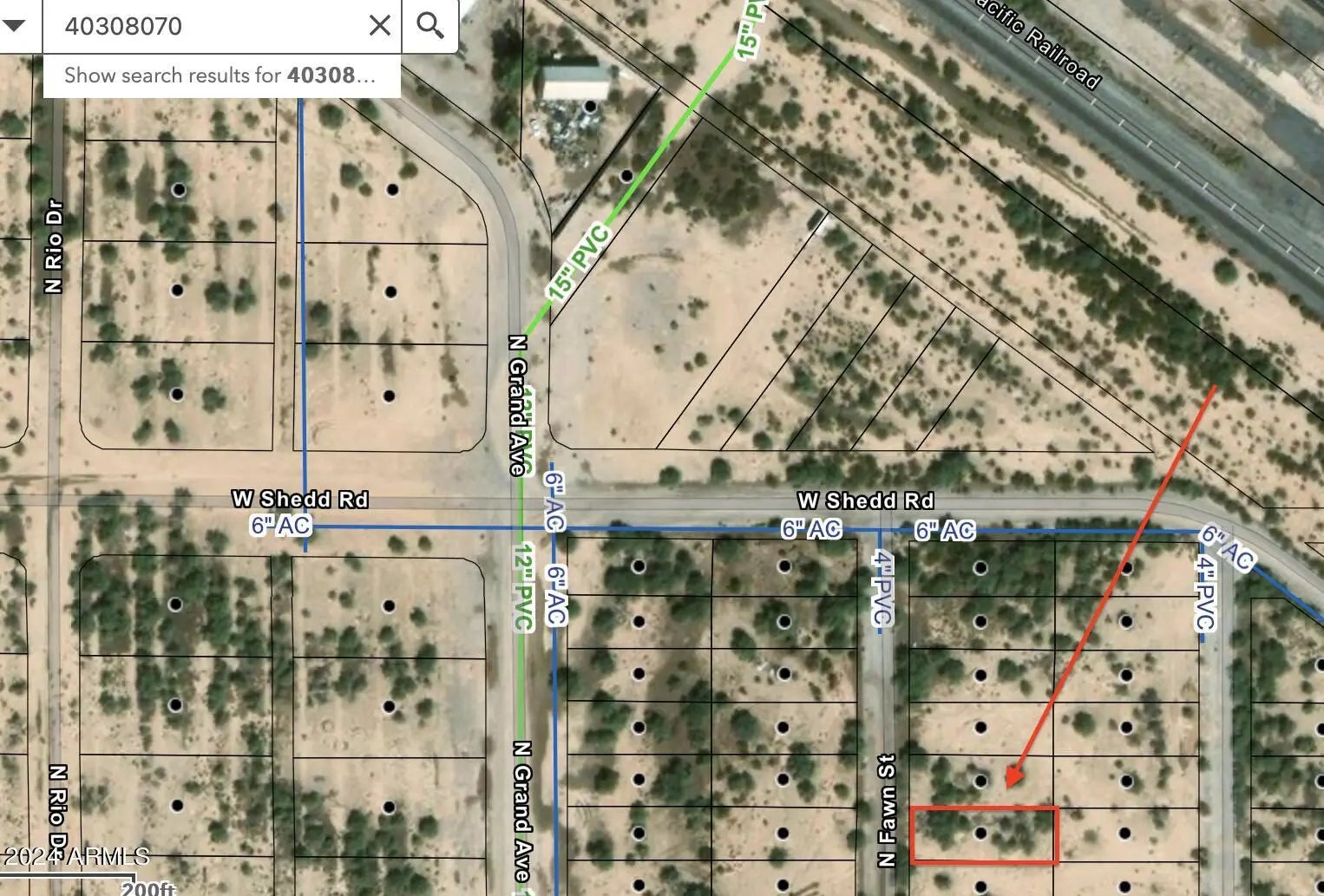The height and width of the screenshot is (896, 1324).
Task: Select the 'Show search results for 40308…' suggestion
Action: coord(220,75)
